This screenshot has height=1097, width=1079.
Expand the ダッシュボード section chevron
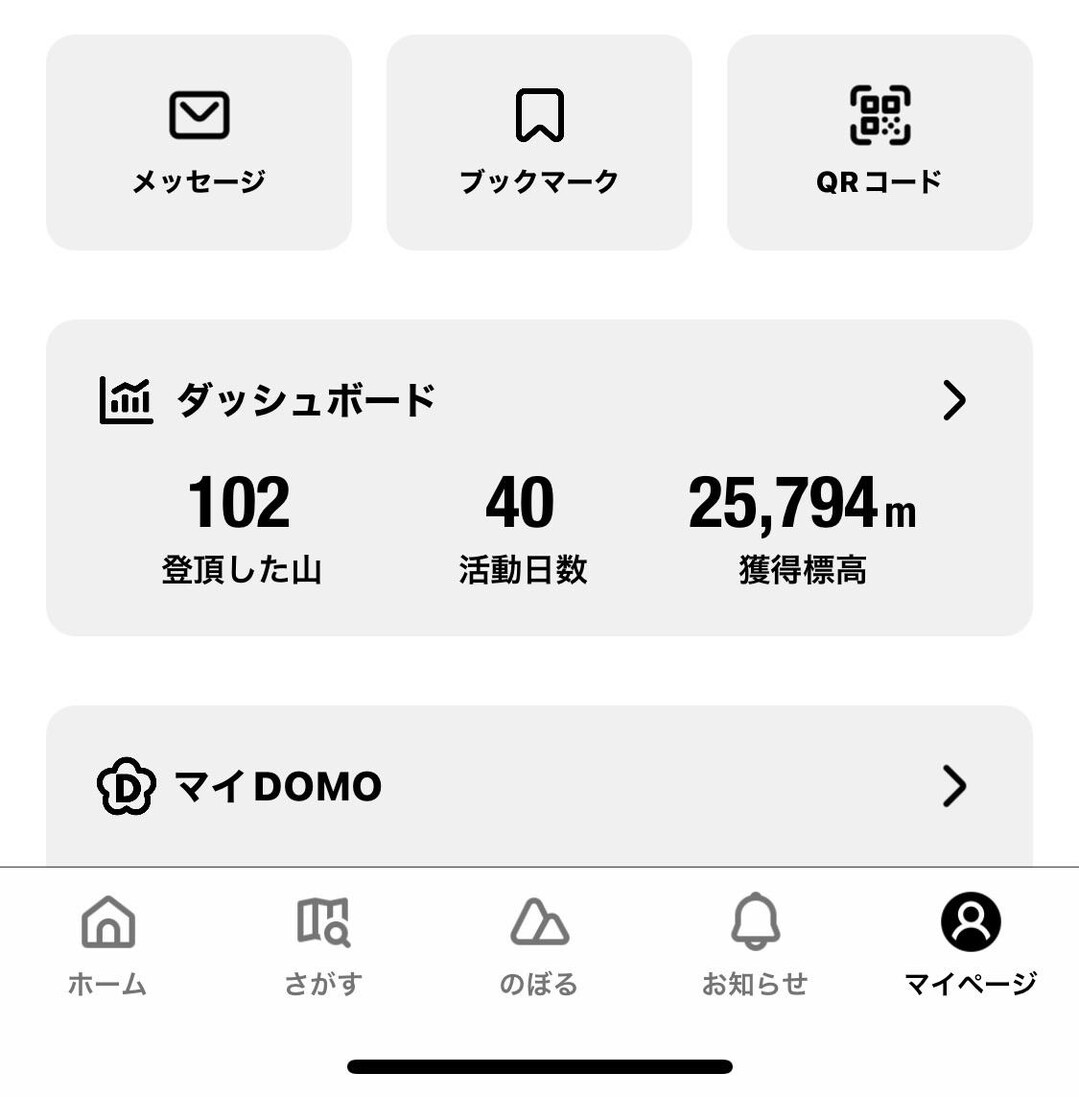[x=955, y=400]
